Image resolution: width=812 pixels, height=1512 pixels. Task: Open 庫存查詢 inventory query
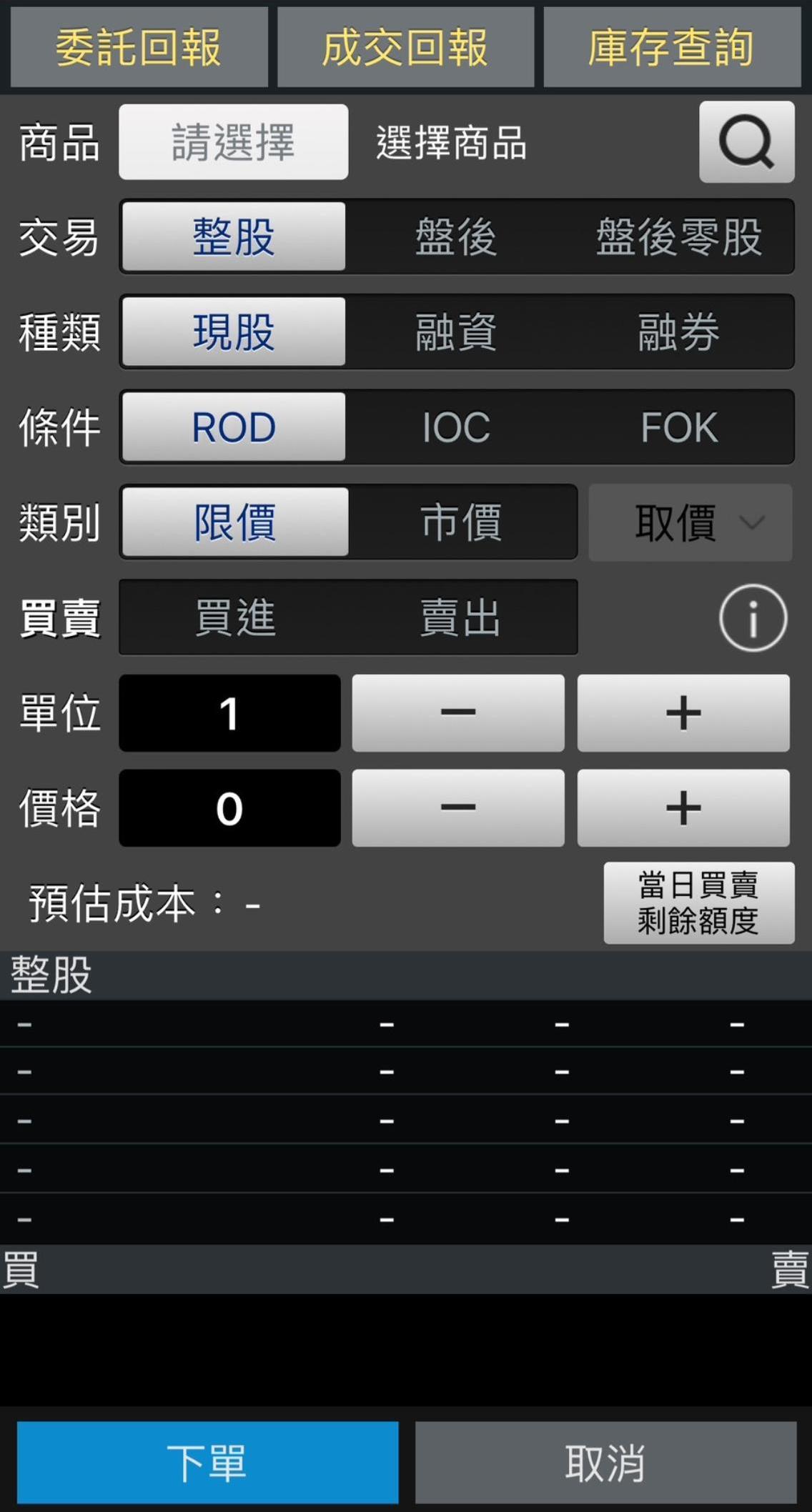click(x=671, y=48)
